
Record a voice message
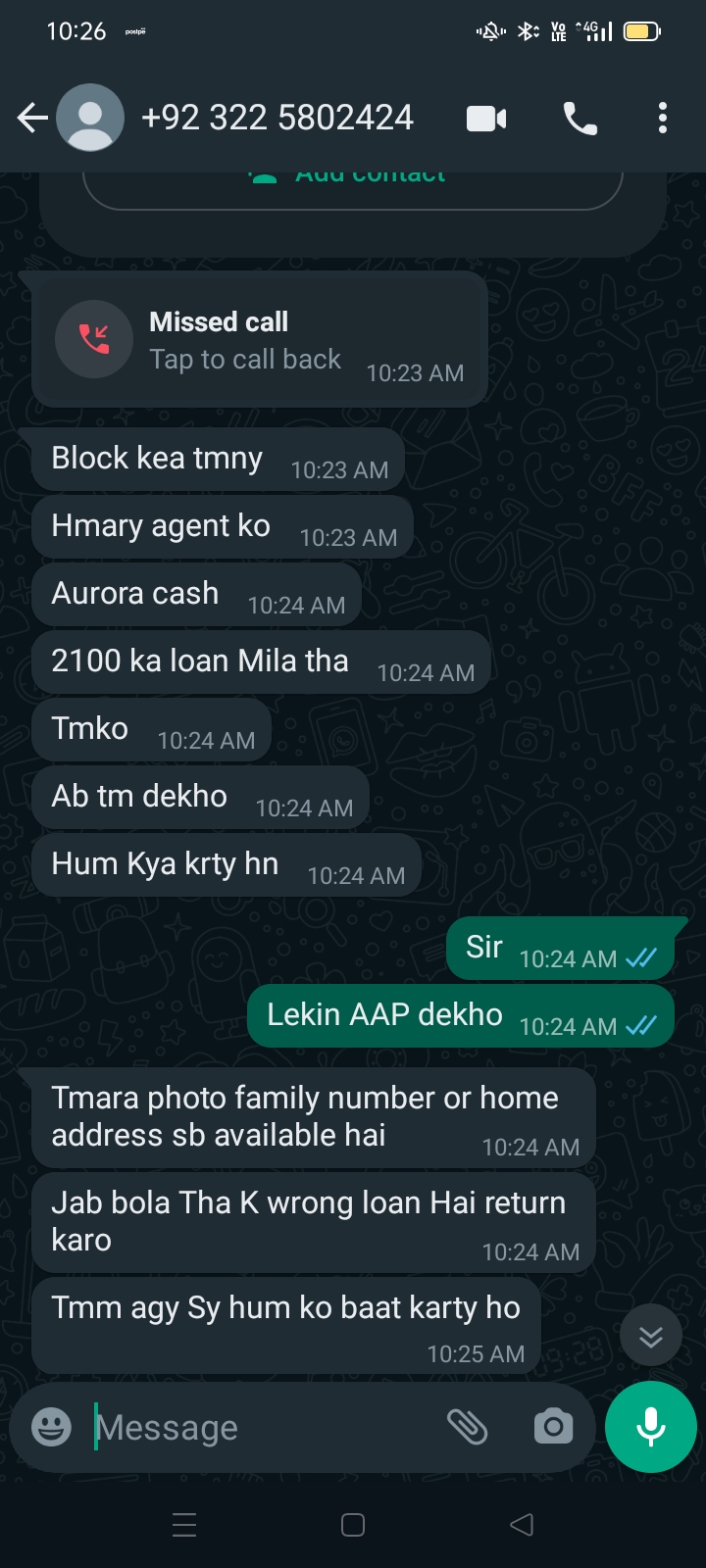coord(651,1427)
